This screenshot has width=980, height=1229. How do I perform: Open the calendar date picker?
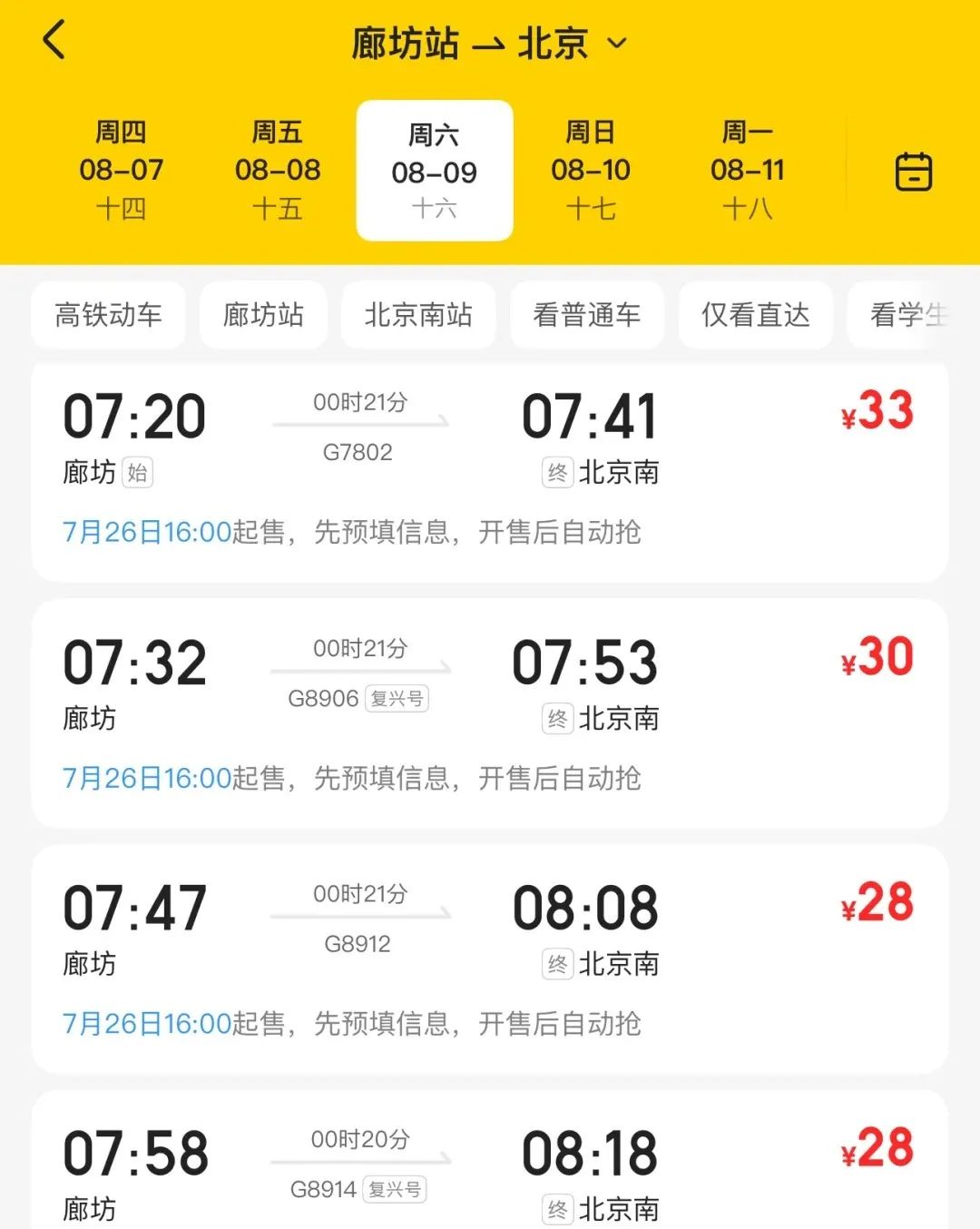coord(913,172)
